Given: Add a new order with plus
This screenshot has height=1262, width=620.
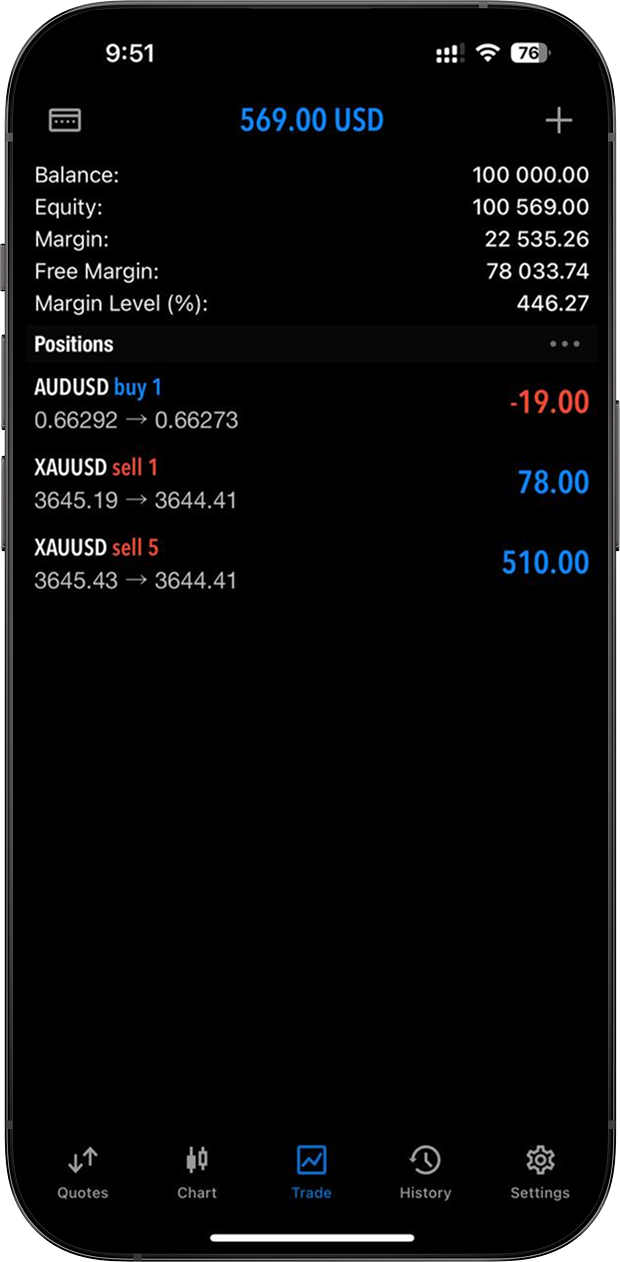Looking at the screenshot, I should click(558, 121).
